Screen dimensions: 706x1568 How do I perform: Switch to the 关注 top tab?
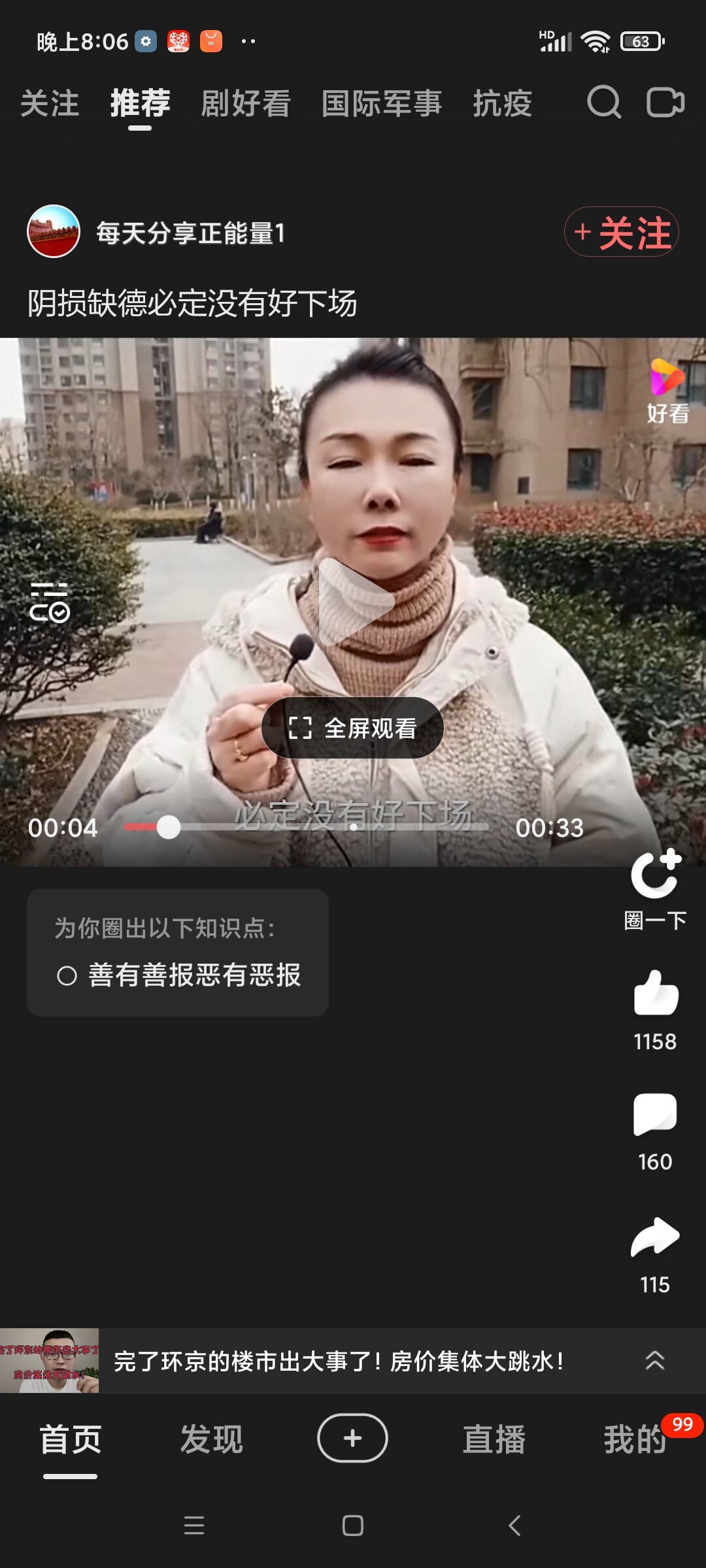(x=50, y=104)
